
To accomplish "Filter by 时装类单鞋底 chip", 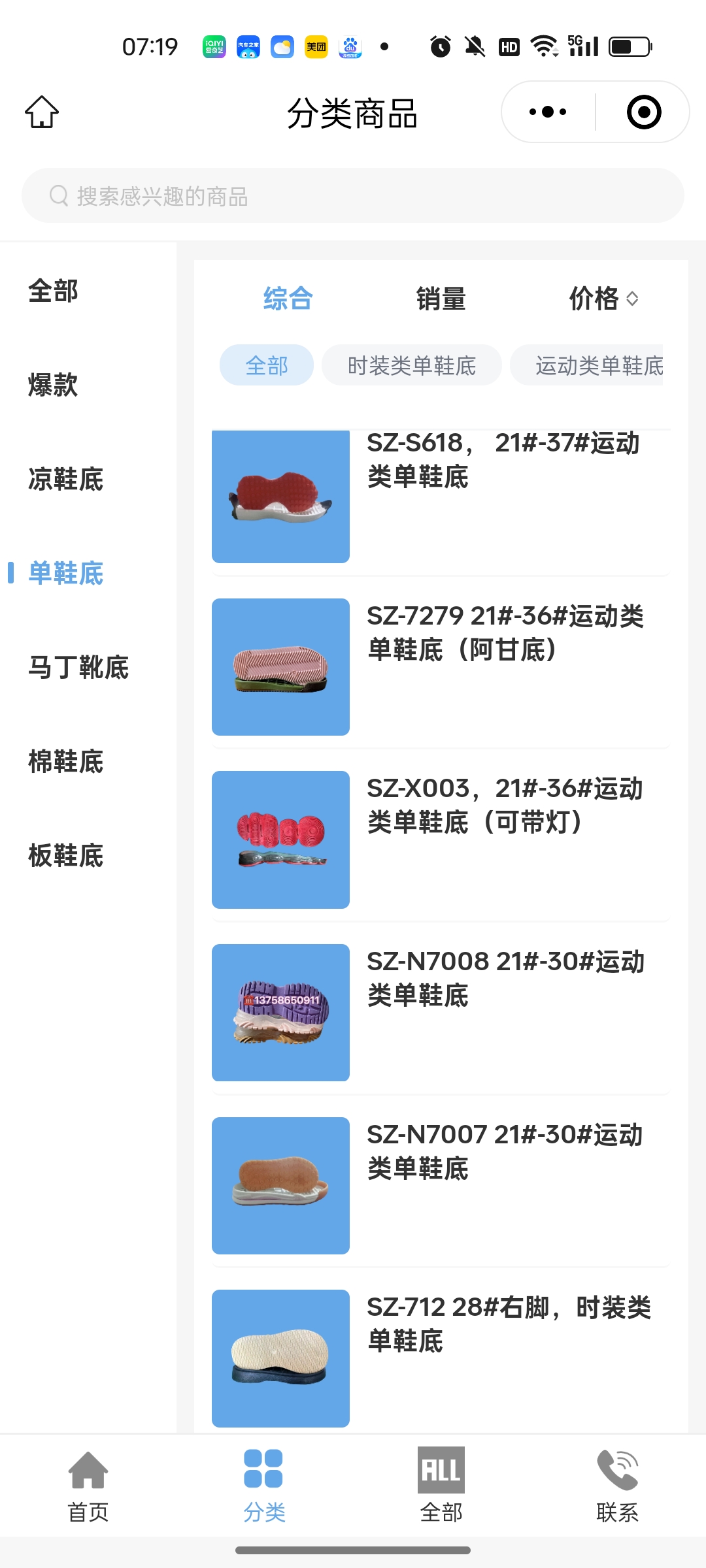I will [411, 365].
